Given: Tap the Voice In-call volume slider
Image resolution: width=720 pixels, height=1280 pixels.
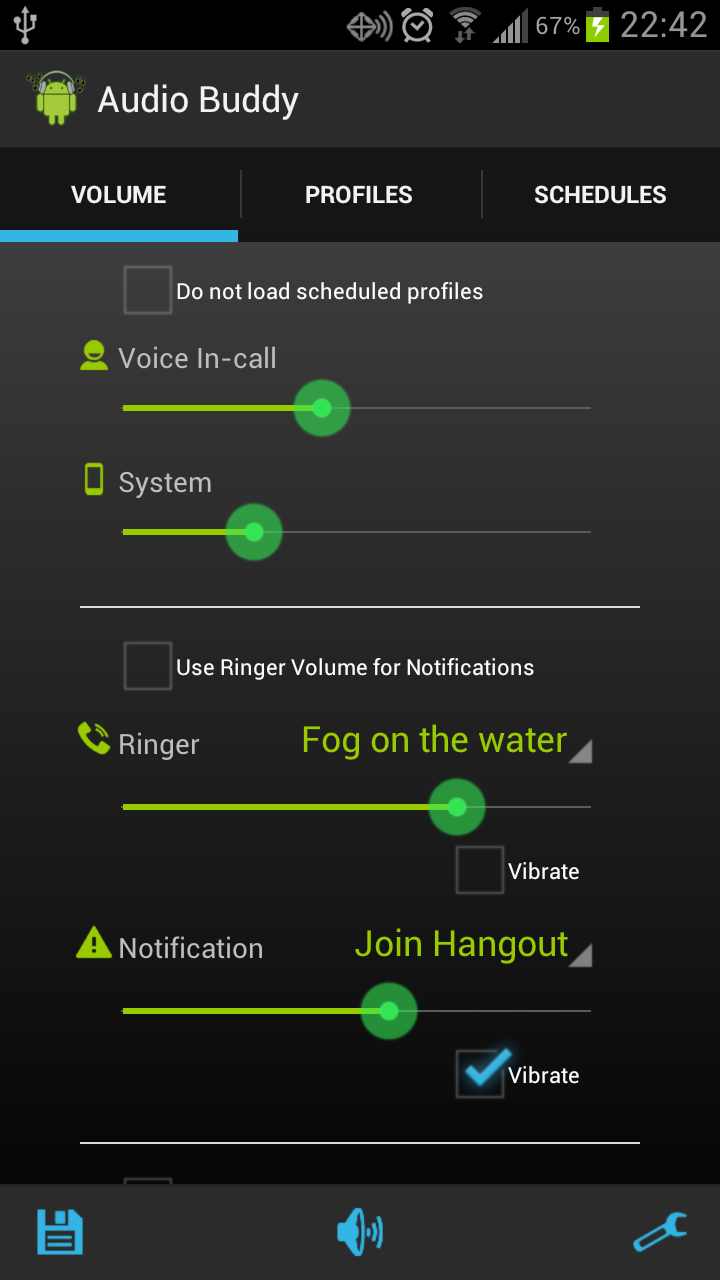Looking at the screenshot, I should click(x=356, y=408).
